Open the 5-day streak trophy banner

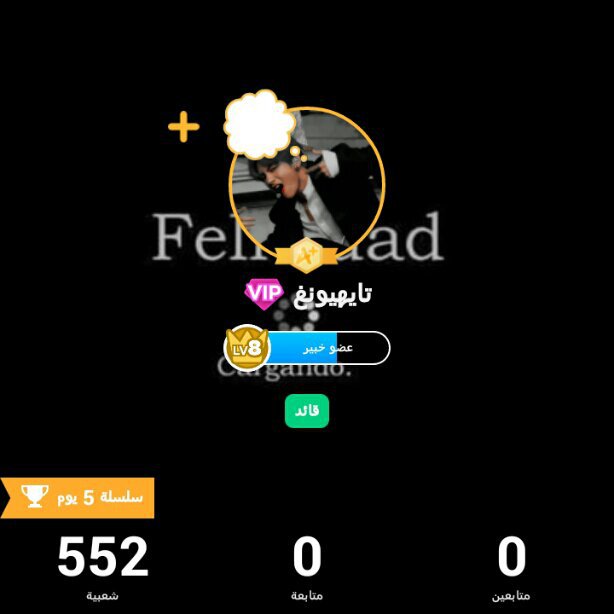(x=78, y=497)
